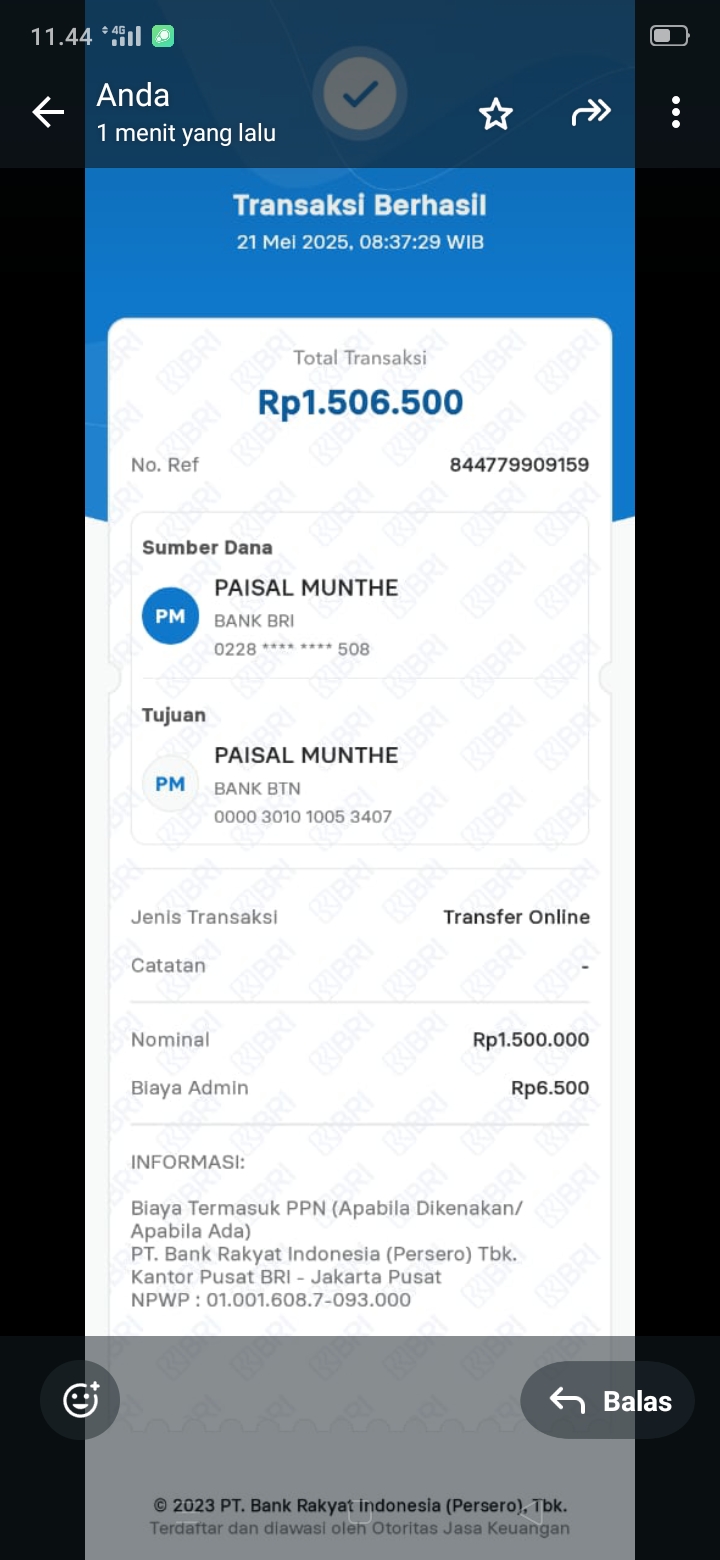Star this image message

(496, 114)
